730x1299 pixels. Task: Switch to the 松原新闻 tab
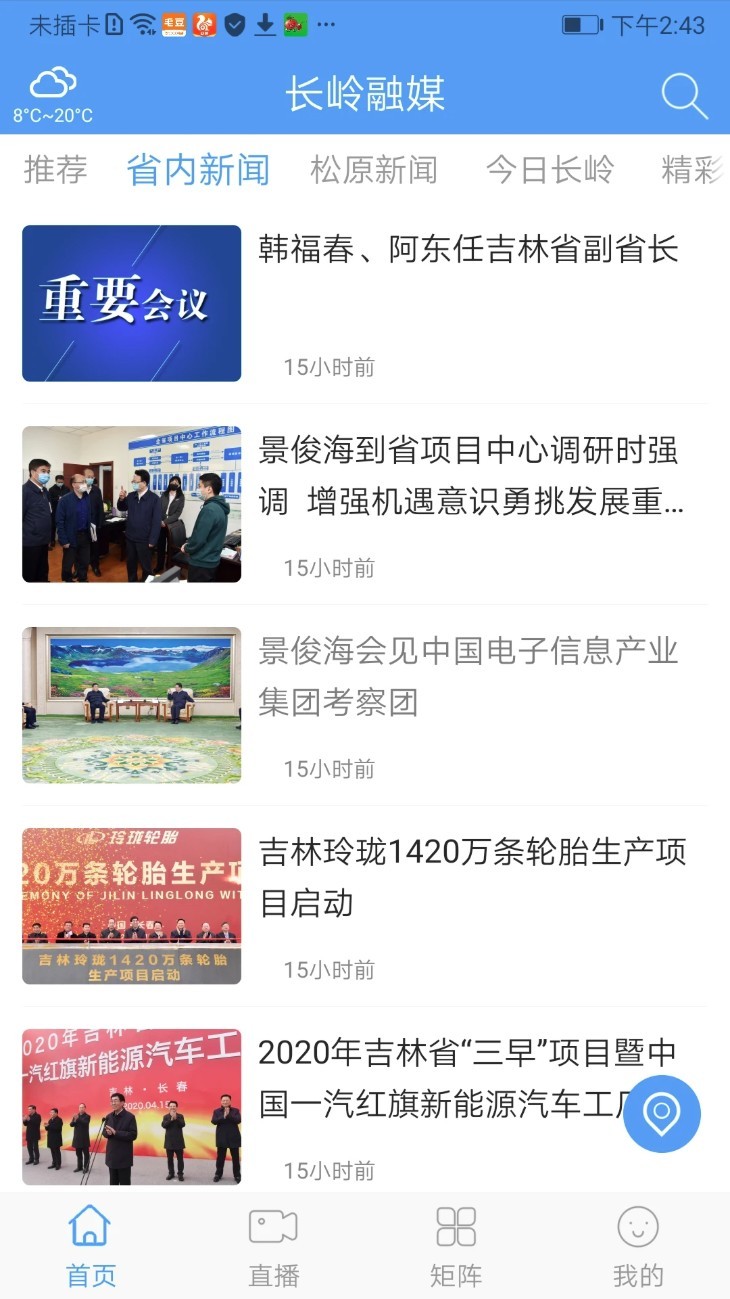(375, 170)
